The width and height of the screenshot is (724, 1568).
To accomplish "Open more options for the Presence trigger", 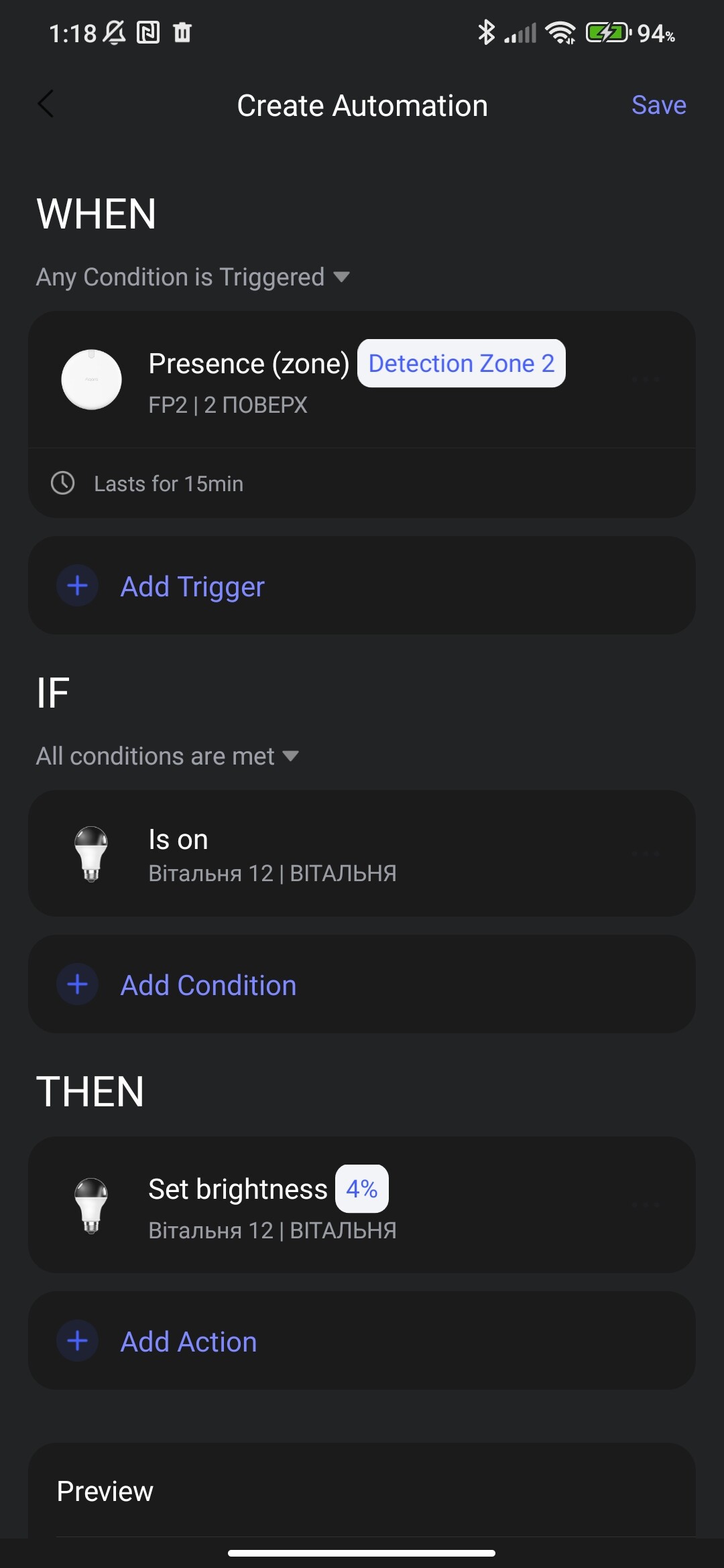I will click(x=646, y=380).
